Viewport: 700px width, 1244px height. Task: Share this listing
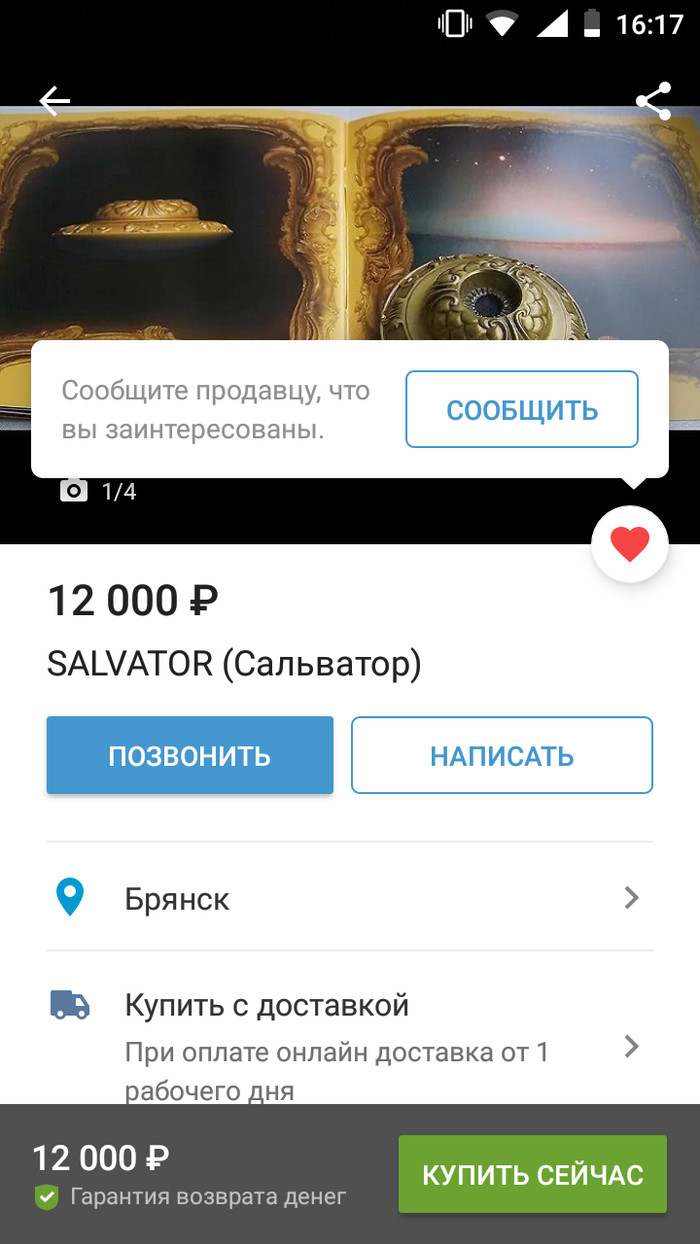coord(653,101)
